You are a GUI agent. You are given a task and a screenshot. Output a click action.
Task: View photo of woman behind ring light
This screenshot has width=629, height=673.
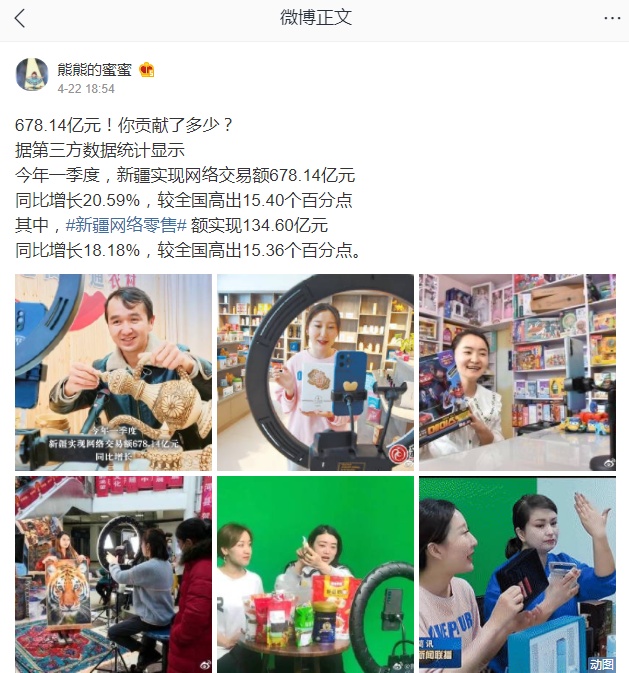point(315,372)
